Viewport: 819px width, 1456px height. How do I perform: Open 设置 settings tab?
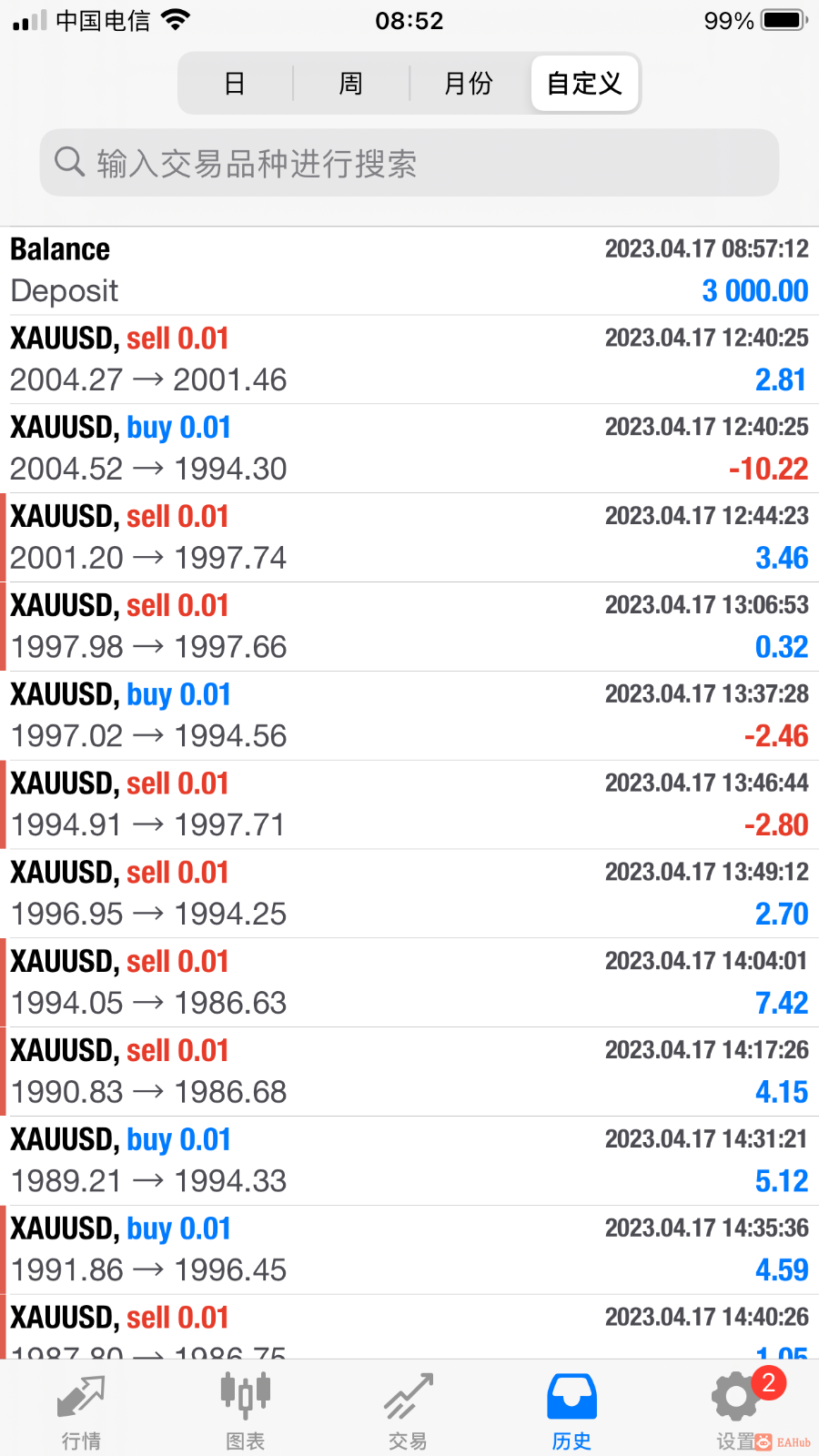[735, 1410]
